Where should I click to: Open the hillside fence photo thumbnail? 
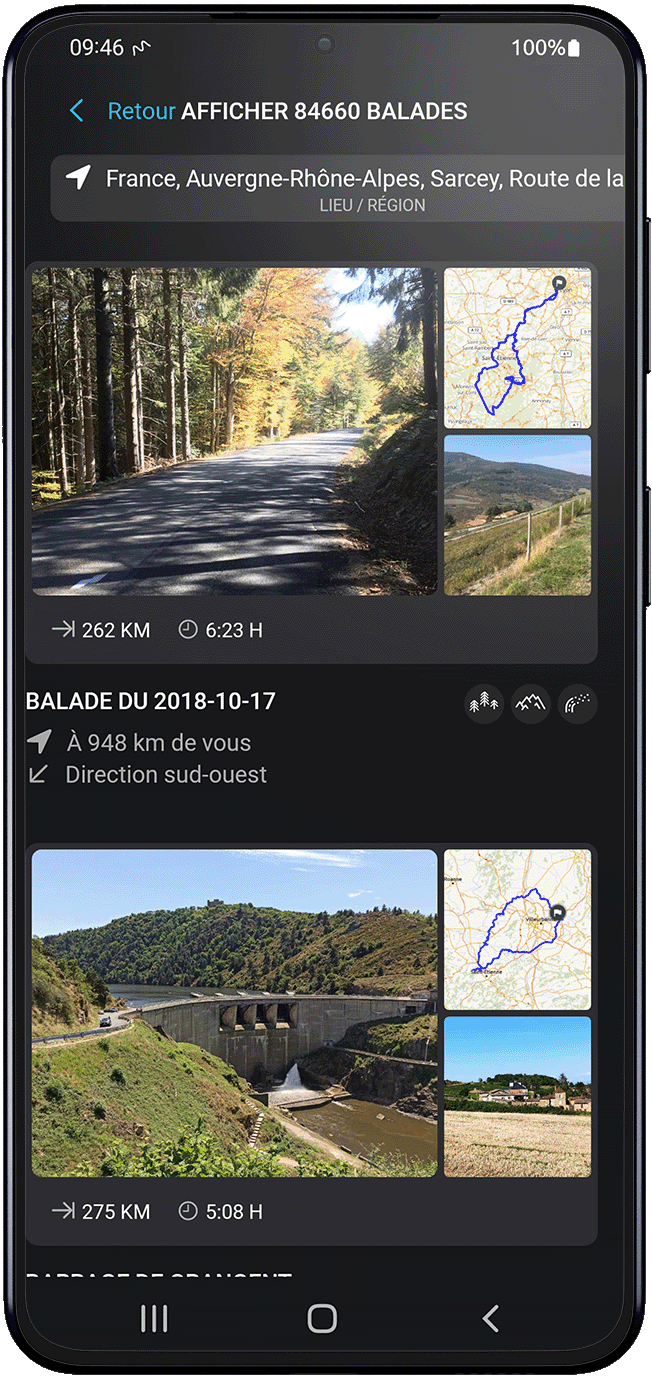tap(517, 515)
